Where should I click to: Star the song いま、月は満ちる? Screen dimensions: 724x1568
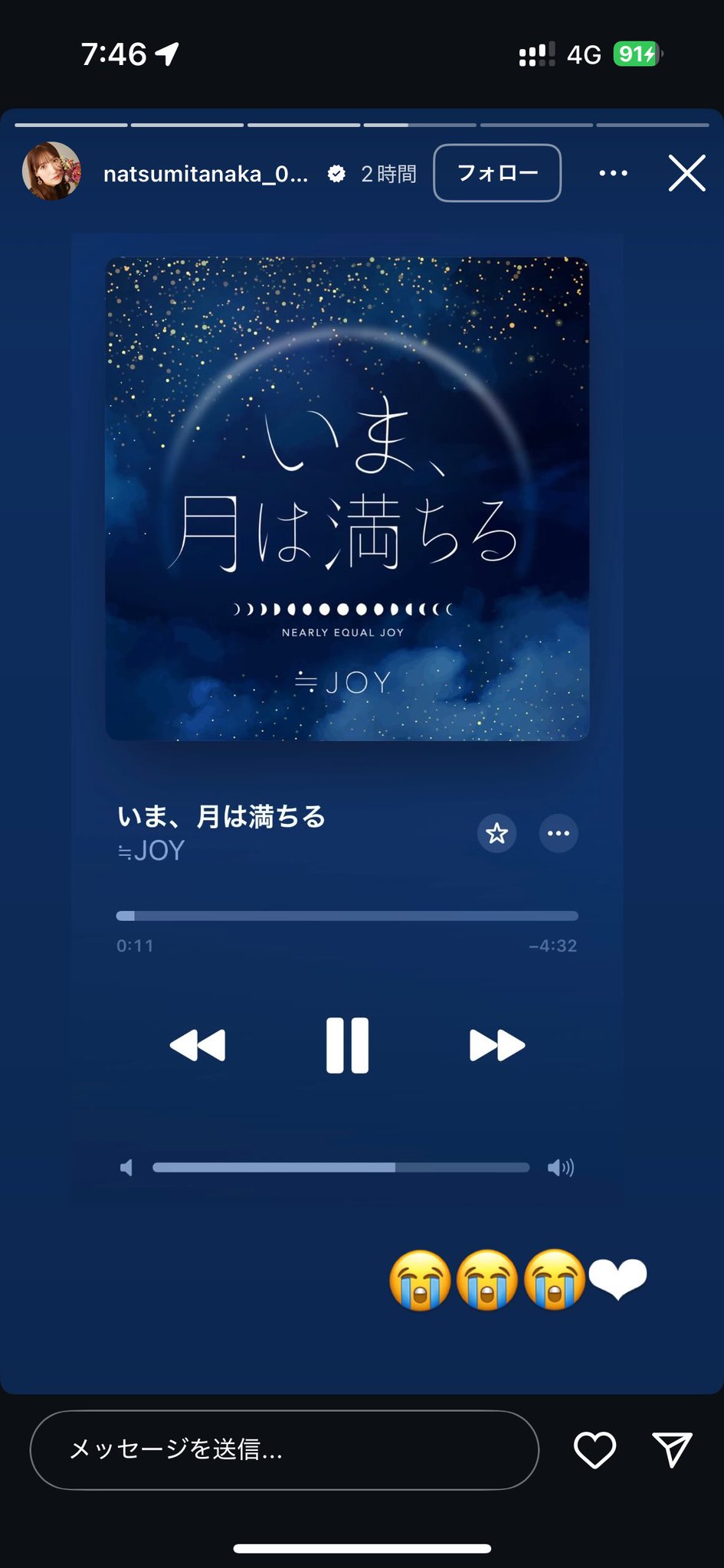(x=497, y=834)
